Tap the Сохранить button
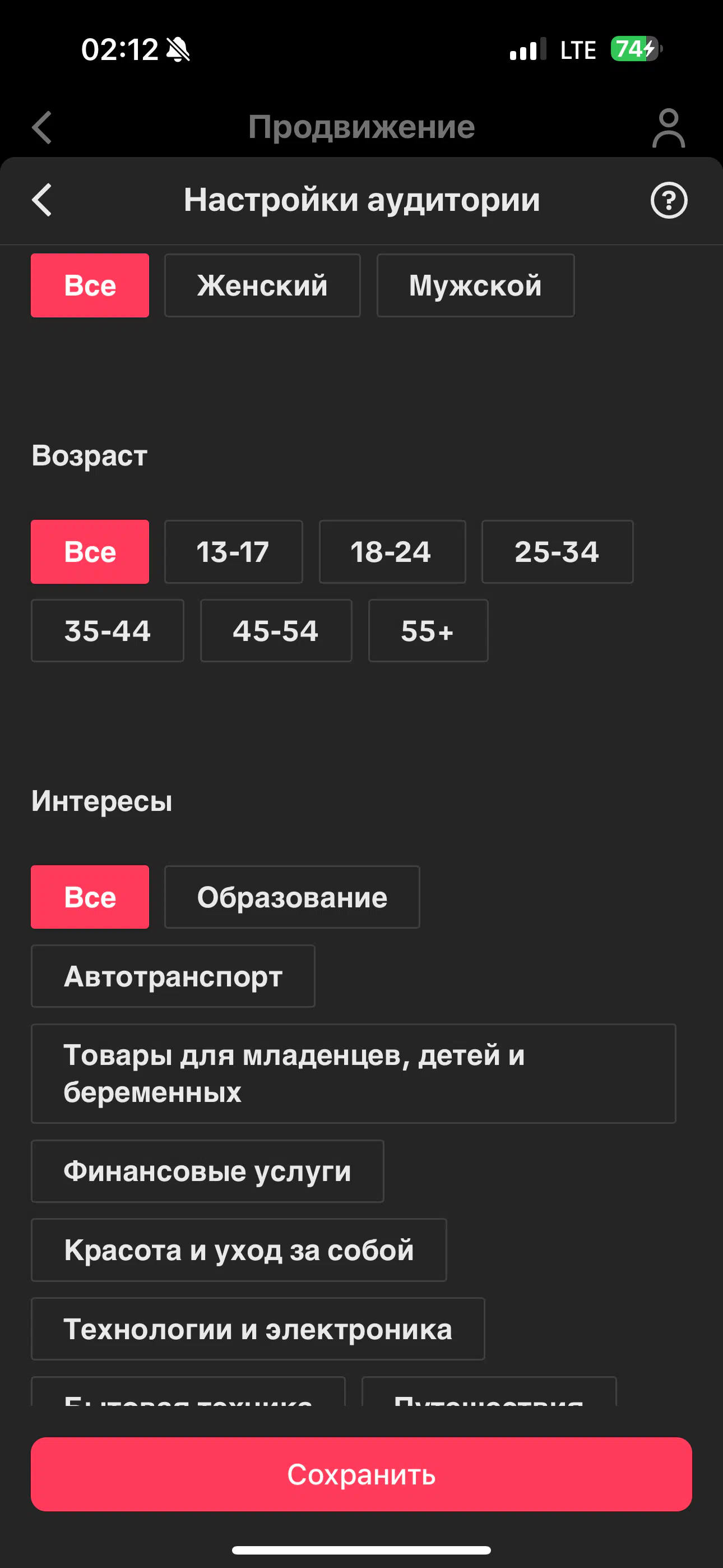Viewport: 723px width, 1568px height. pyautogui.click(x=361, y=1474)
